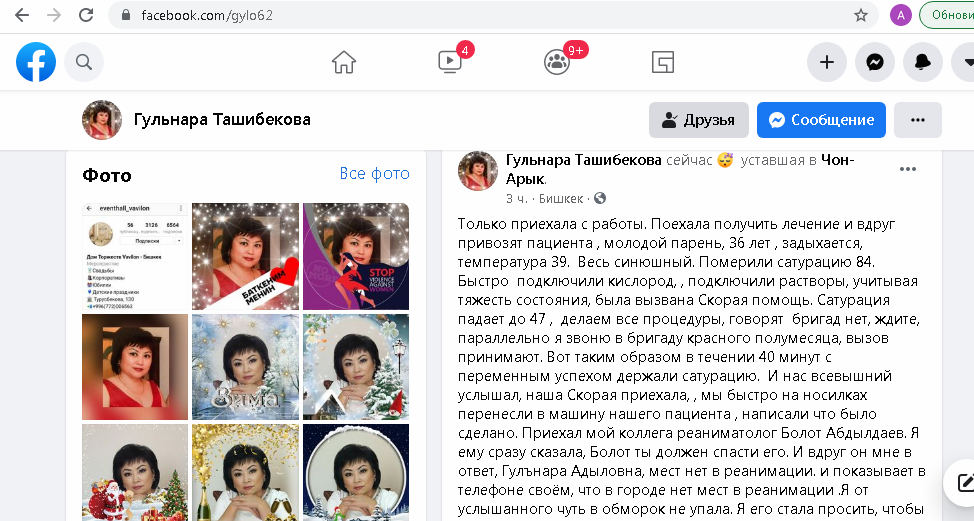Open the Facebook home logo

point(36,63)
